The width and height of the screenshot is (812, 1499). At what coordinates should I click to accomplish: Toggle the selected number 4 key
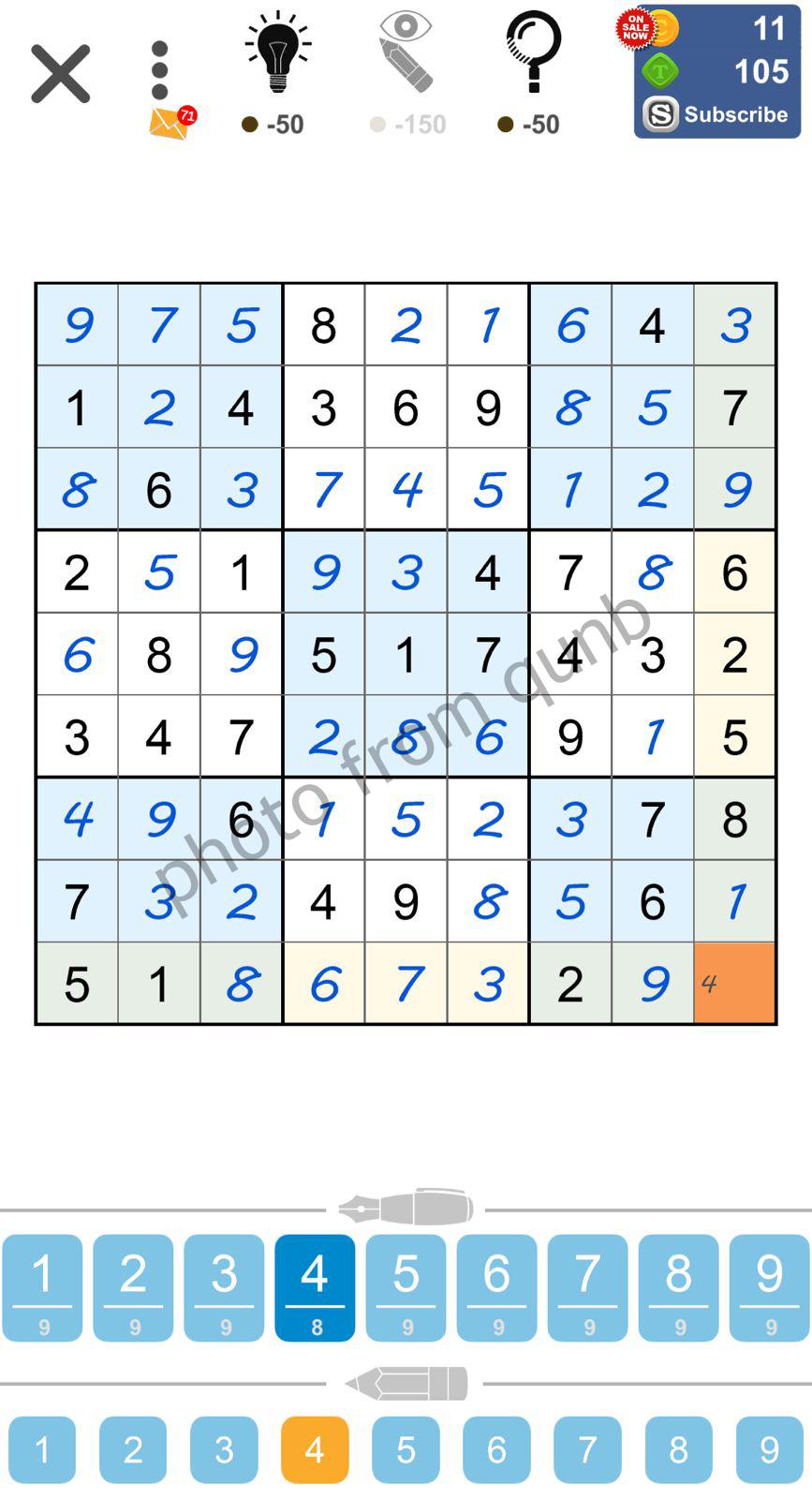(x=315, y=1286)
